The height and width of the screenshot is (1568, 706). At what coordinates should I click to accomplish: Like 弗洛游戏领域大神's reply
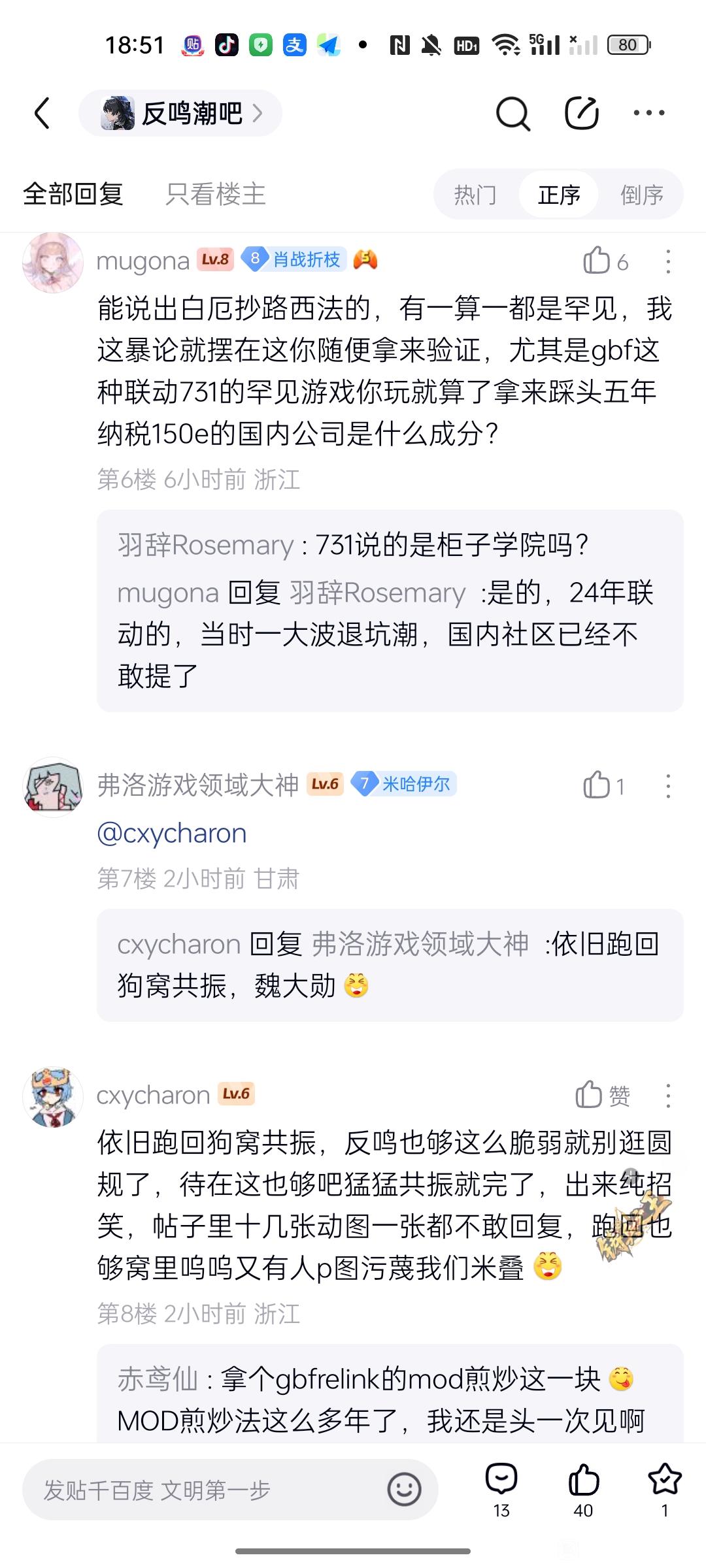[x=597, y=786]
